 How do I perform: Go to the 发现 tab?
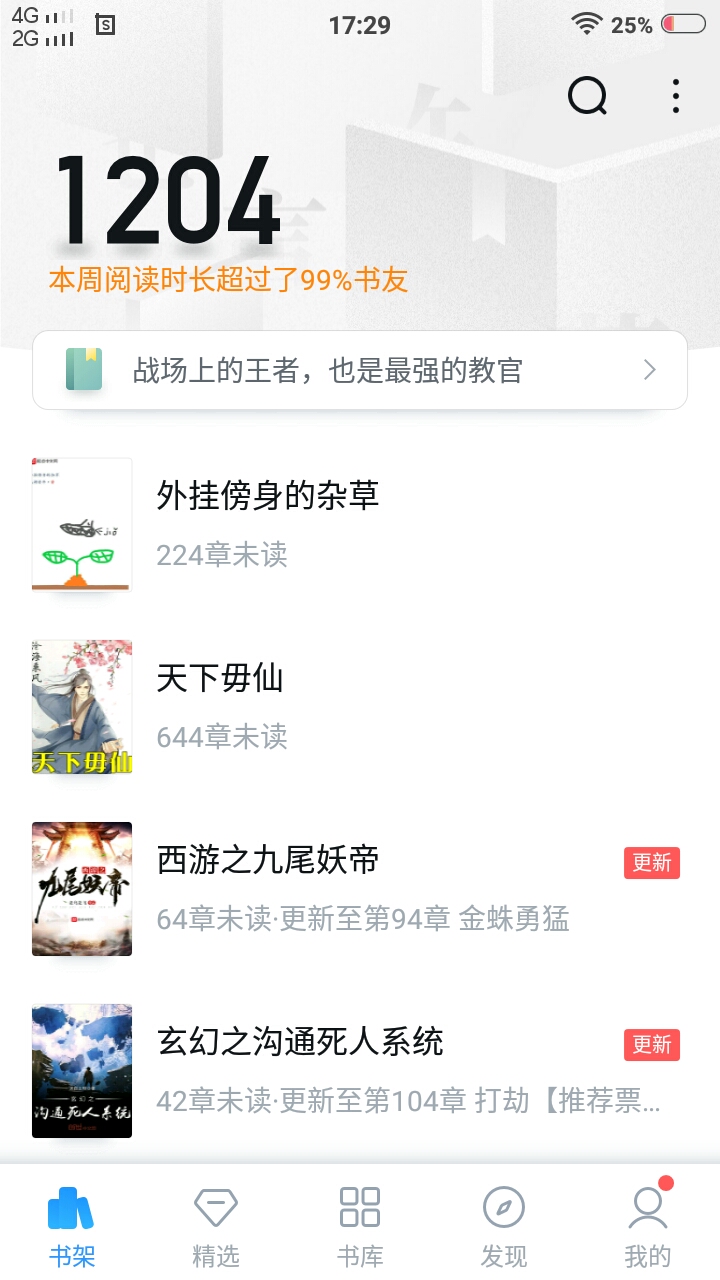point(504,1224)
